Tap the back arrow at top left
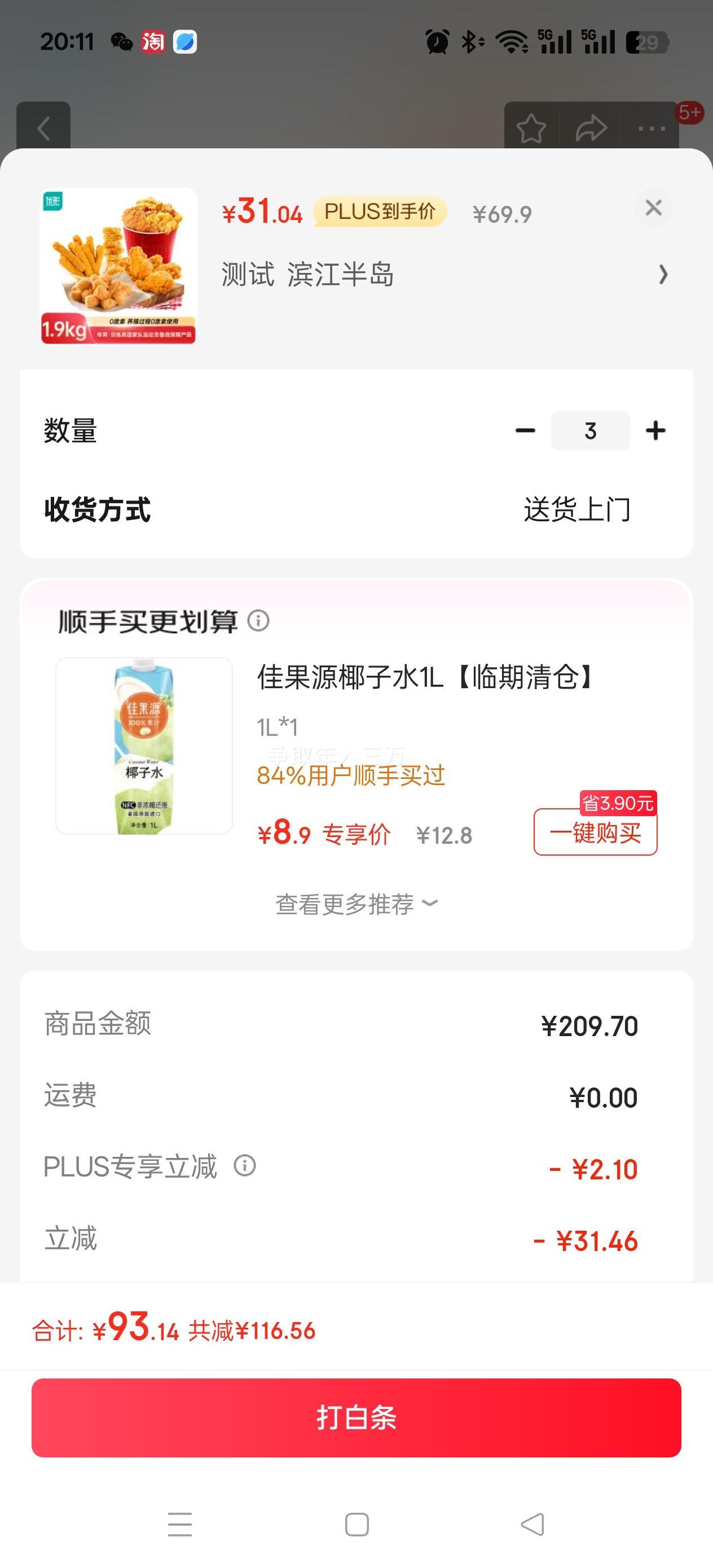The height and width of the screenshot is (1568, 713). [x=45, y=128]
